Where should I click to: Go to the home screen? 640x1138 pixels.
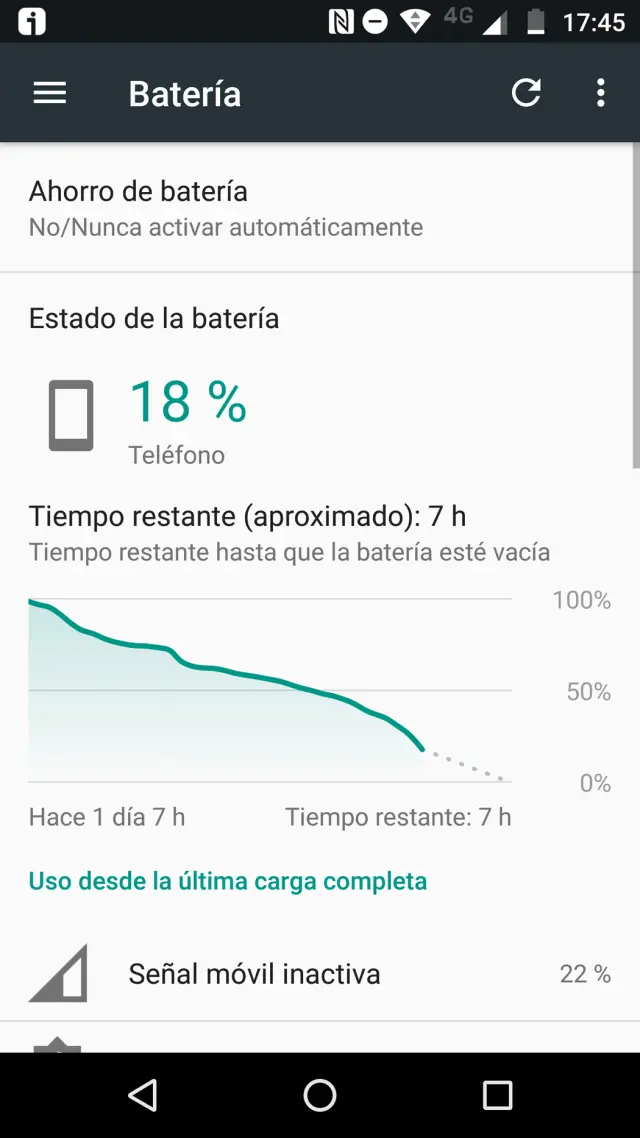[320, 1095]
